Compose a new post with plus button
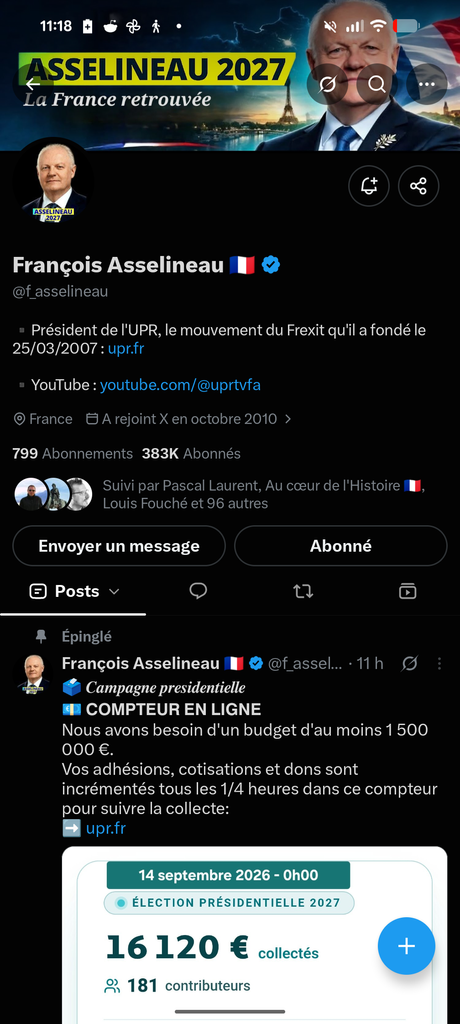460x1024 pixels. [406, 946]
